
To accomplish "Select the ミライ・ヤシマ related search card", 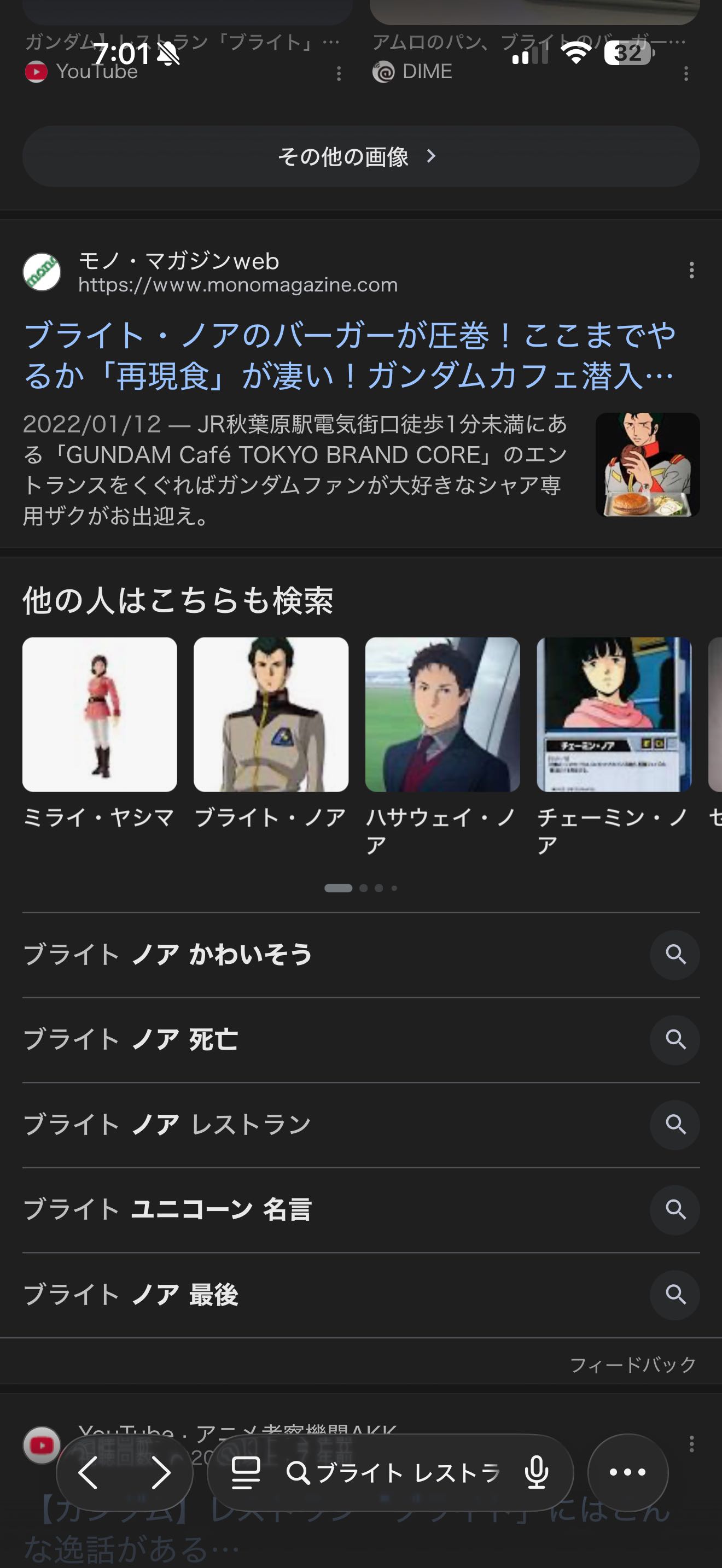I will tap(100, 715).
